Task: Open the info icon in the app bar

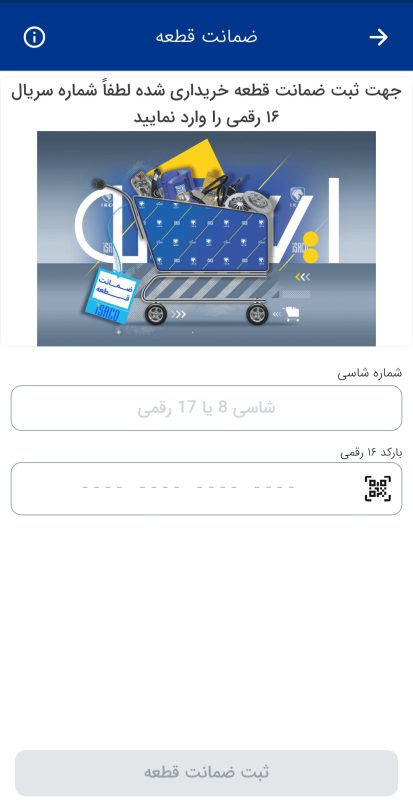Action: click(x=34, y=37)
